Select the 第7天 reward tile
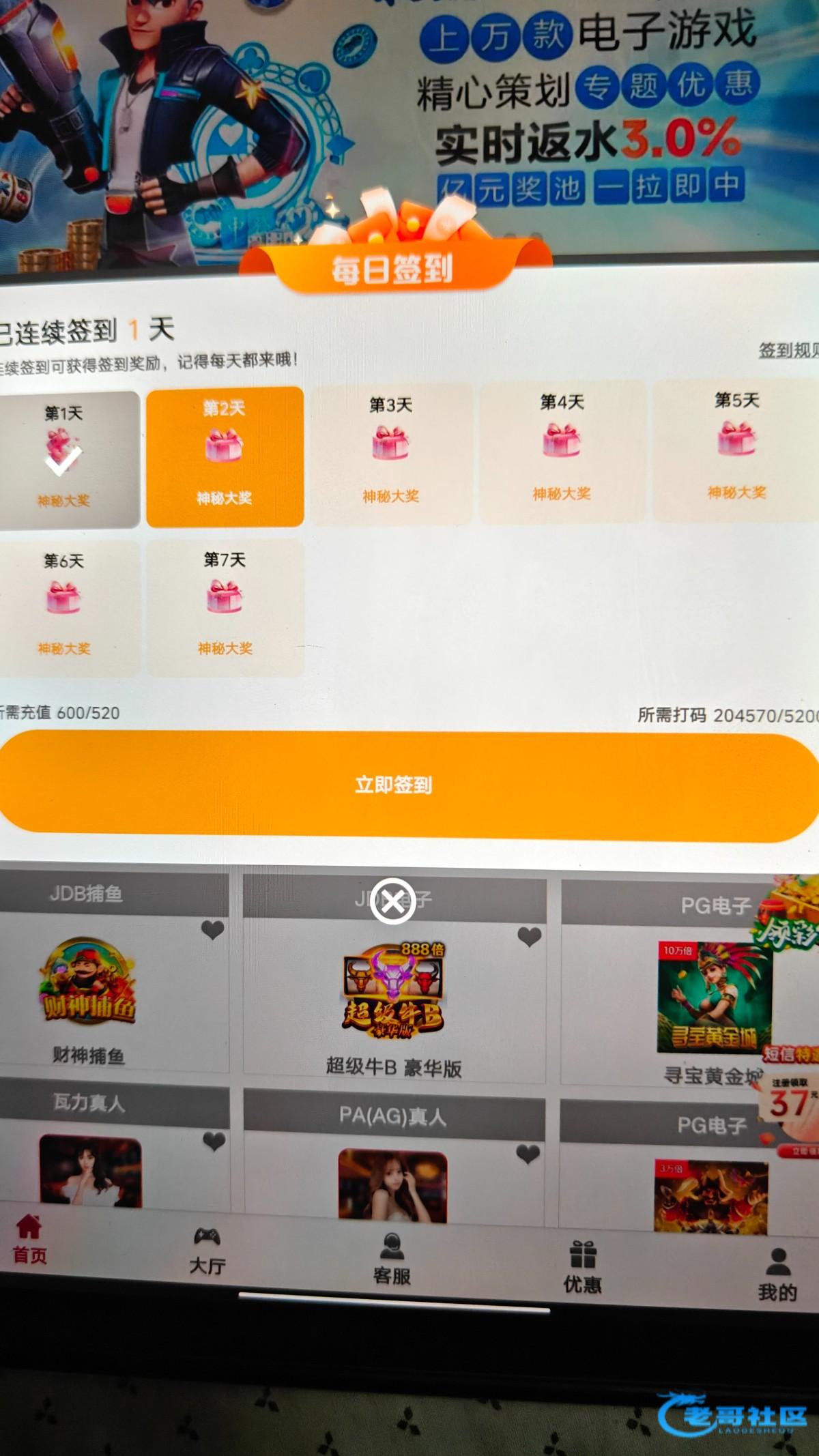The width and height of the screenshot is (819, 1456). [x=225, y=607]
